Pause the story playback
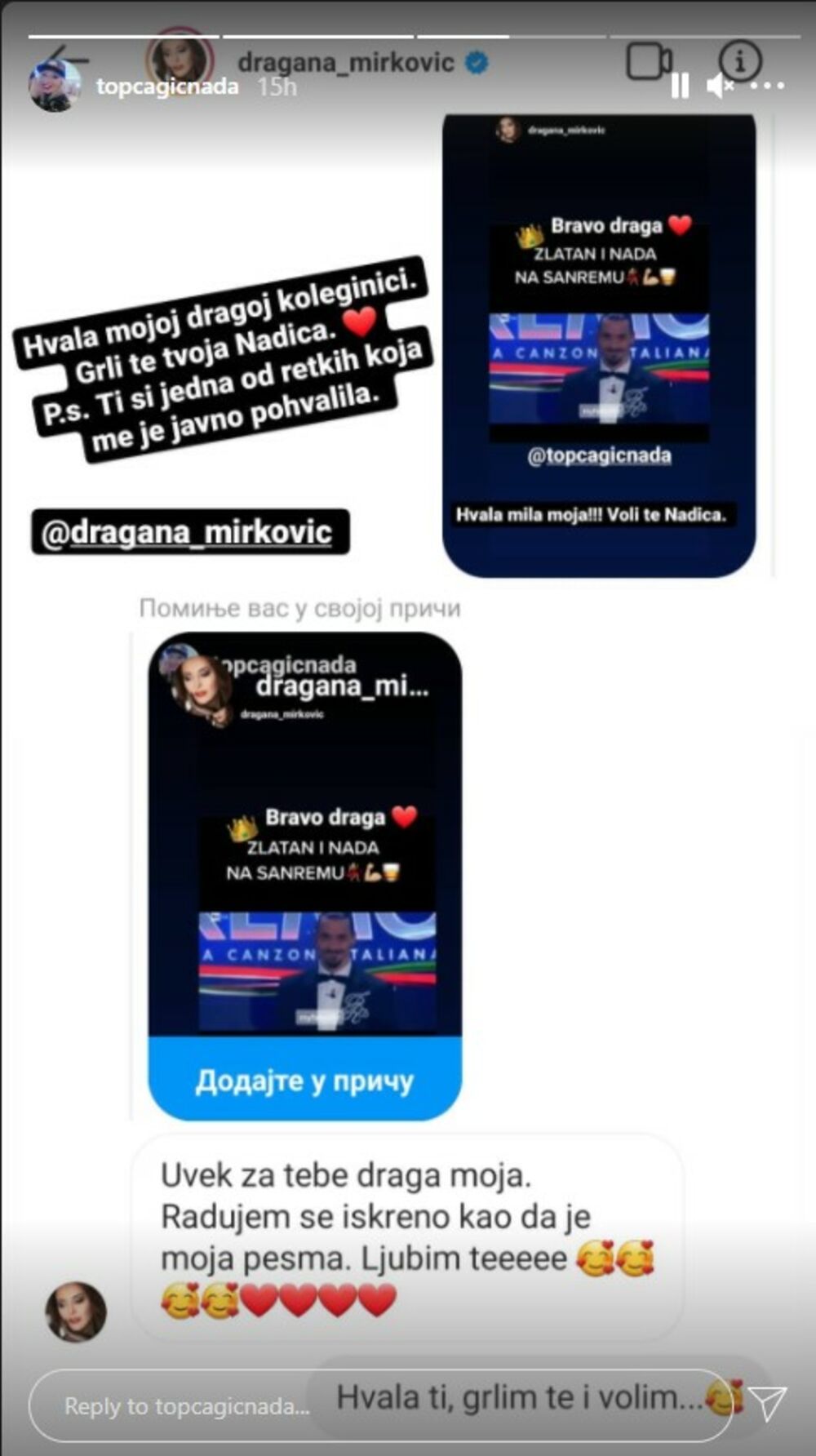The height and width of the screenshot is (1456, 816). [x=679, y=86]
